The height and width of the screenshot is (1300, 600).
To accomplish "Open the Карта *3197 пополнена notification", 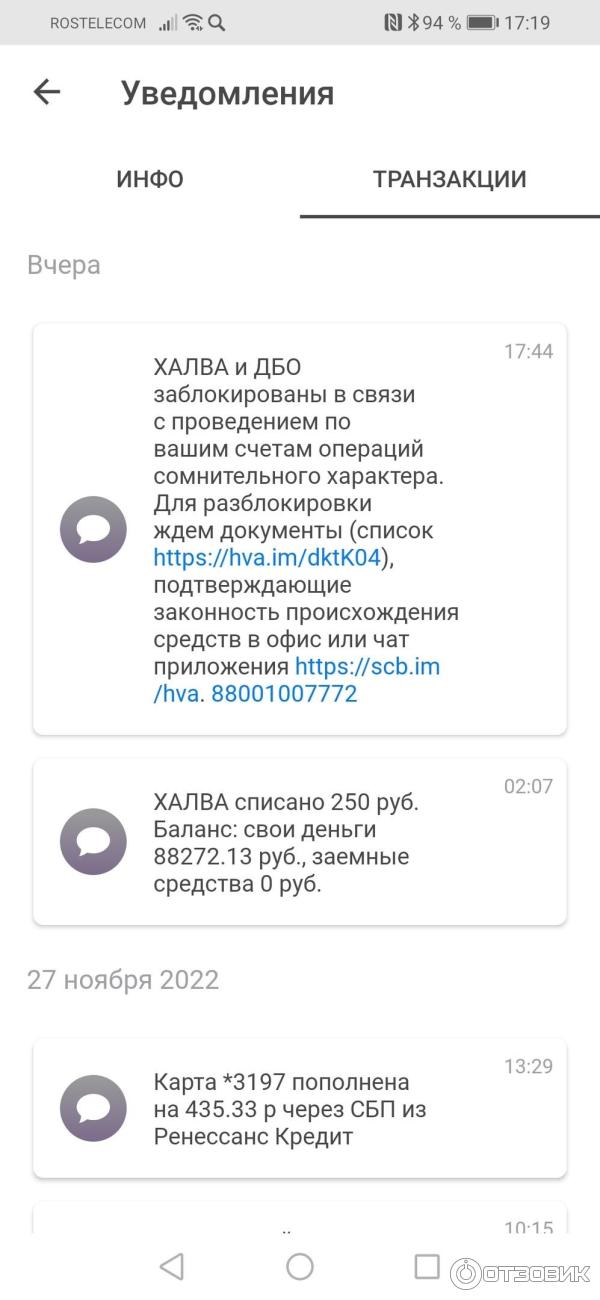I will (x=300, y=1108).
